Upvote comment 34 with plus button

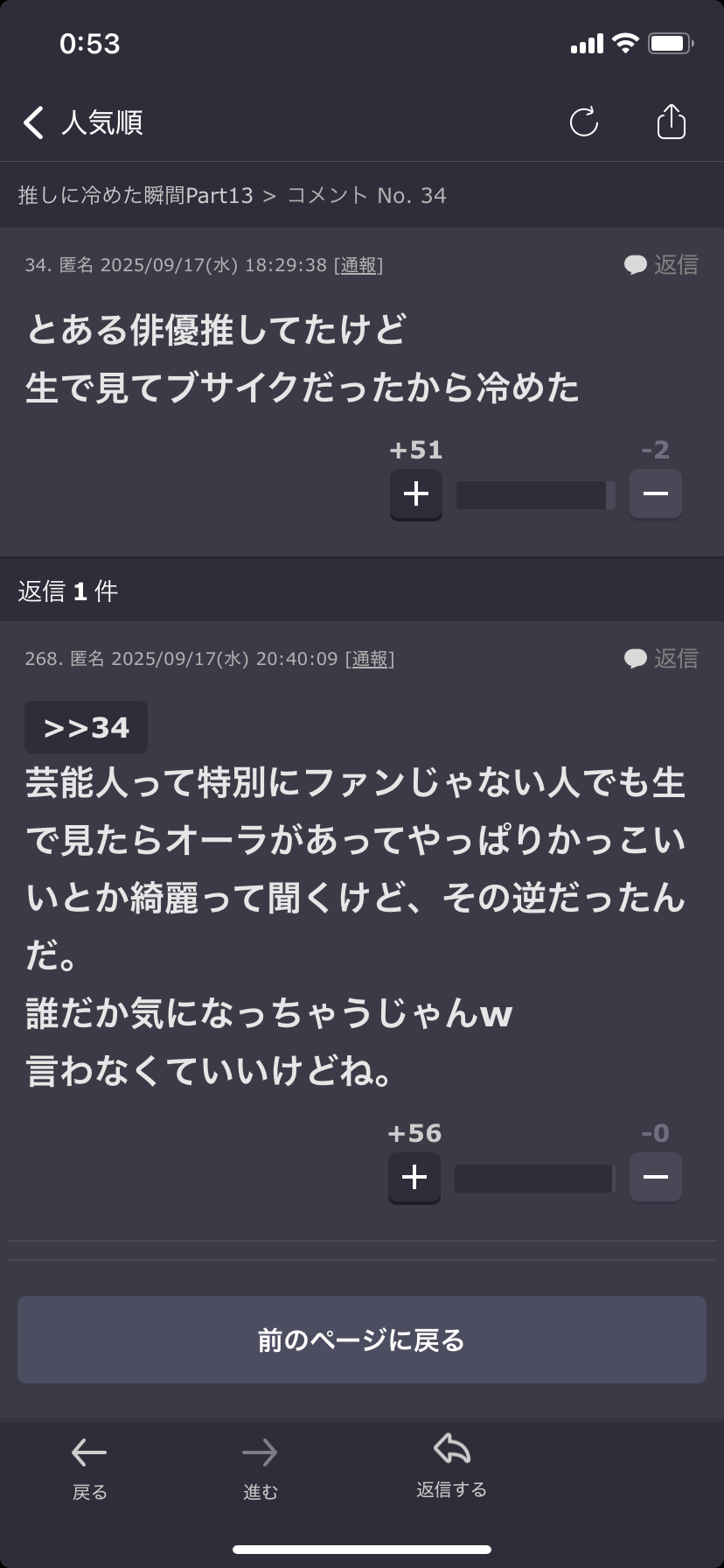[x=415, y=494]
